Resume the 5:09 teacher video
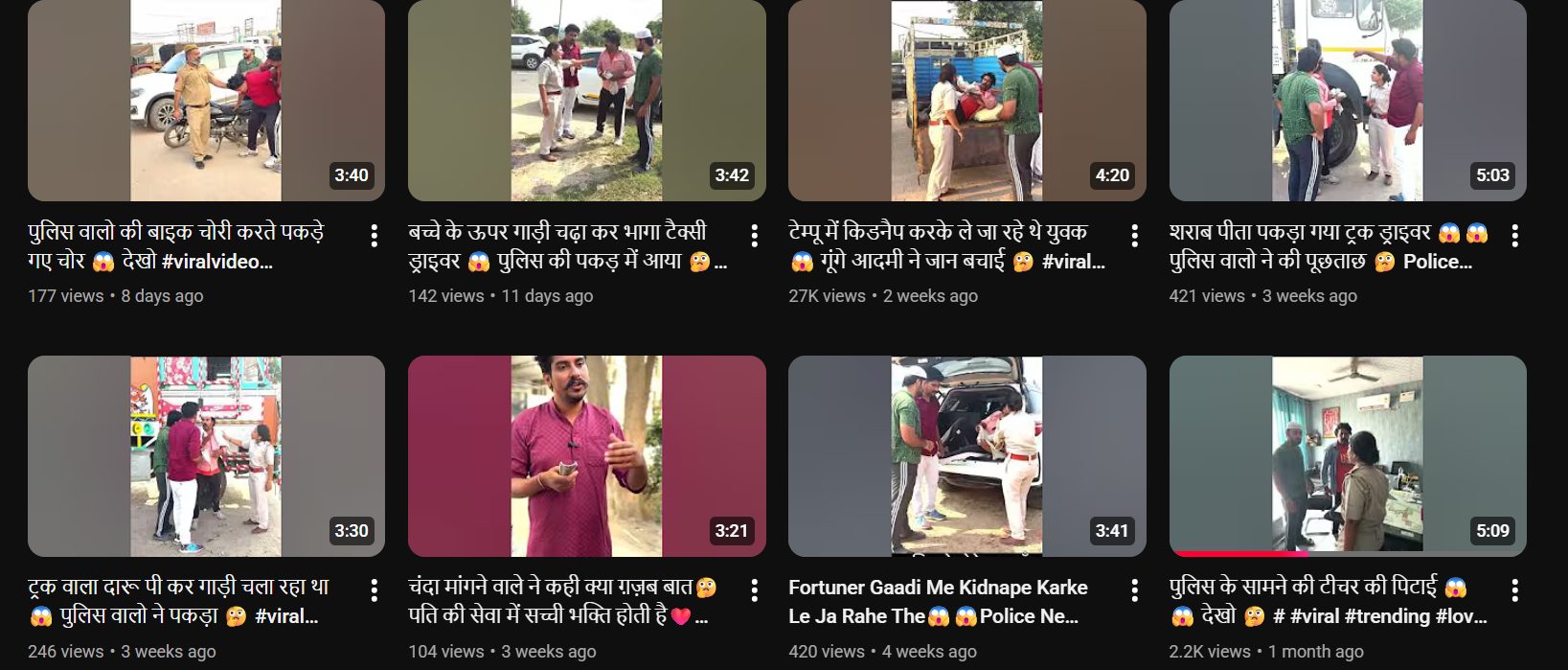The image size is (1568, 670). click(1347, 456)
